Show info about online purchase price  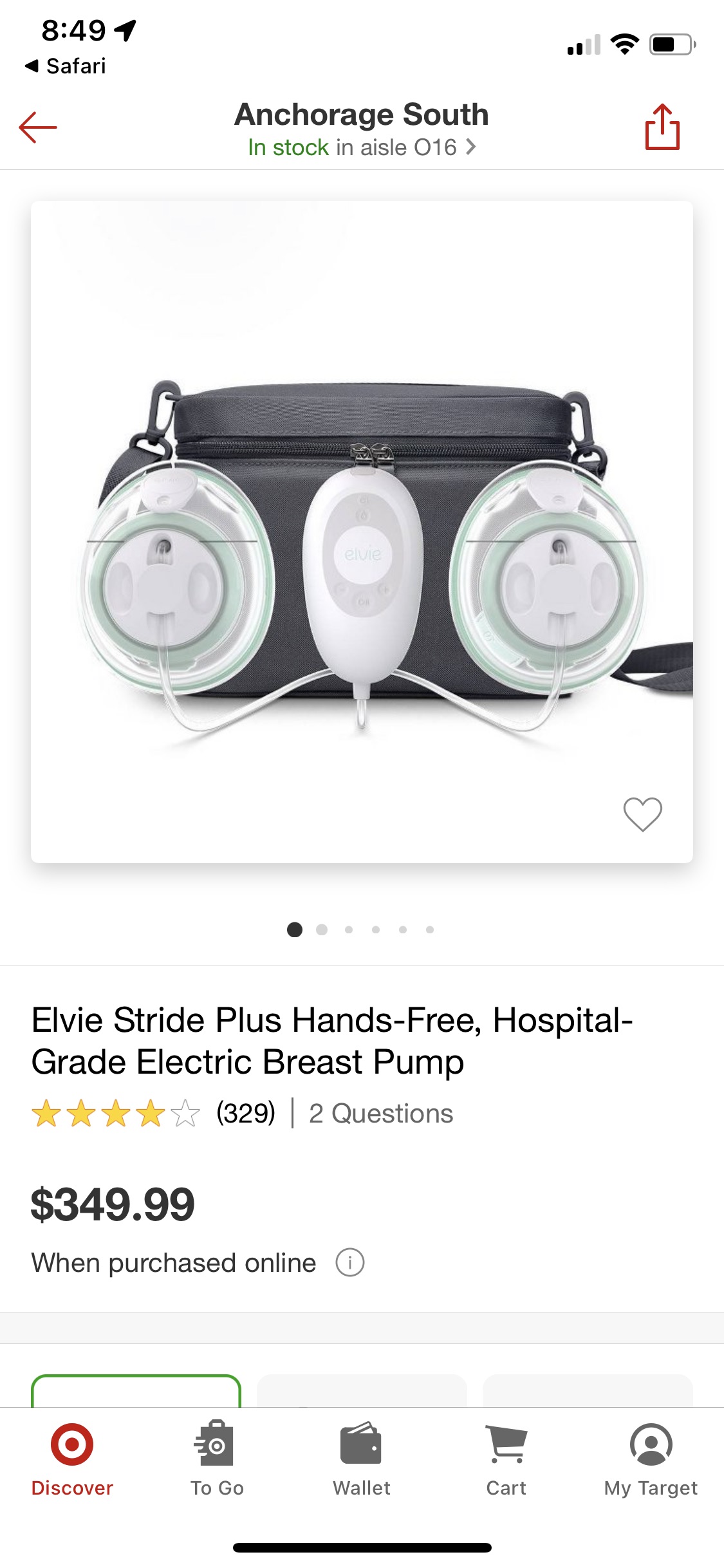point(350,1262)
